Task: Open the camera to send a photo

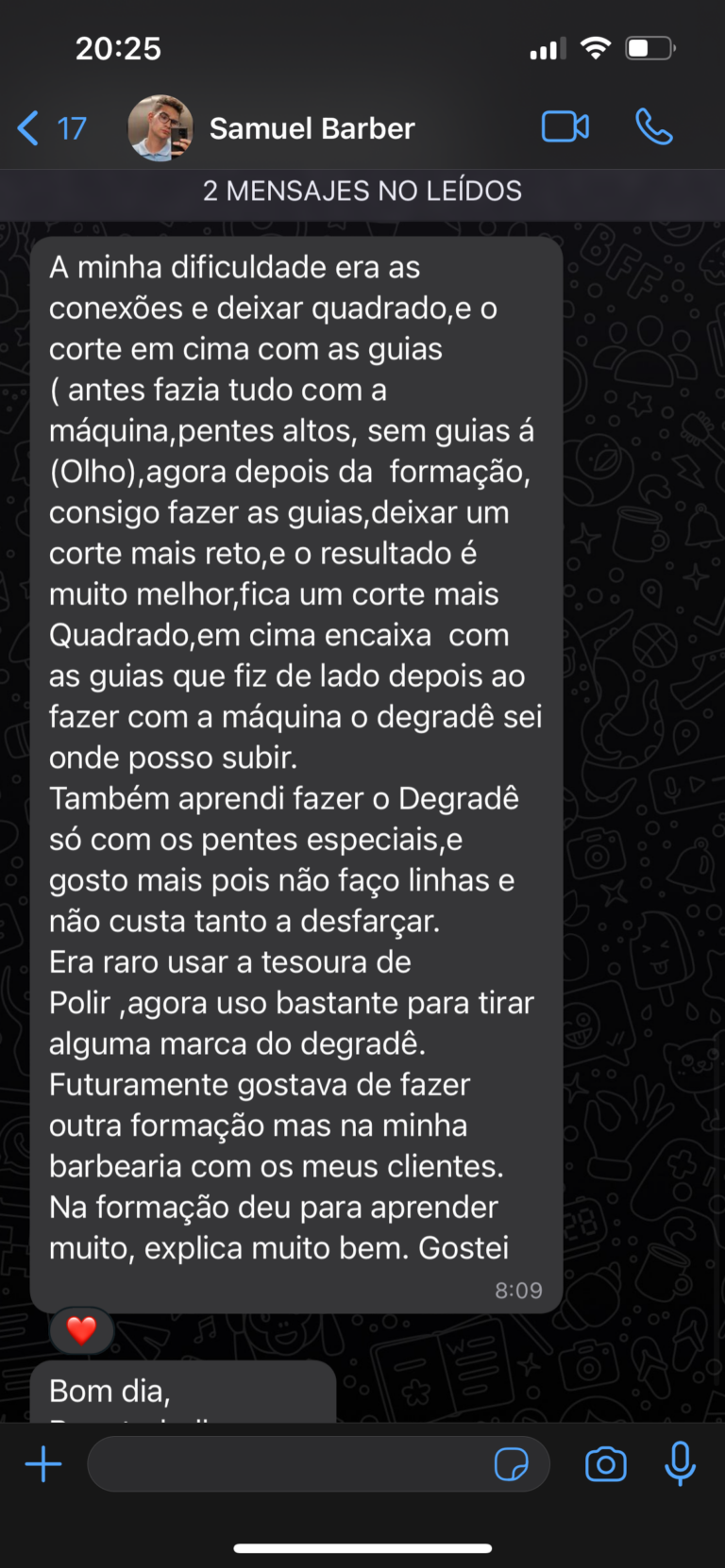Action: (605, 1464)
